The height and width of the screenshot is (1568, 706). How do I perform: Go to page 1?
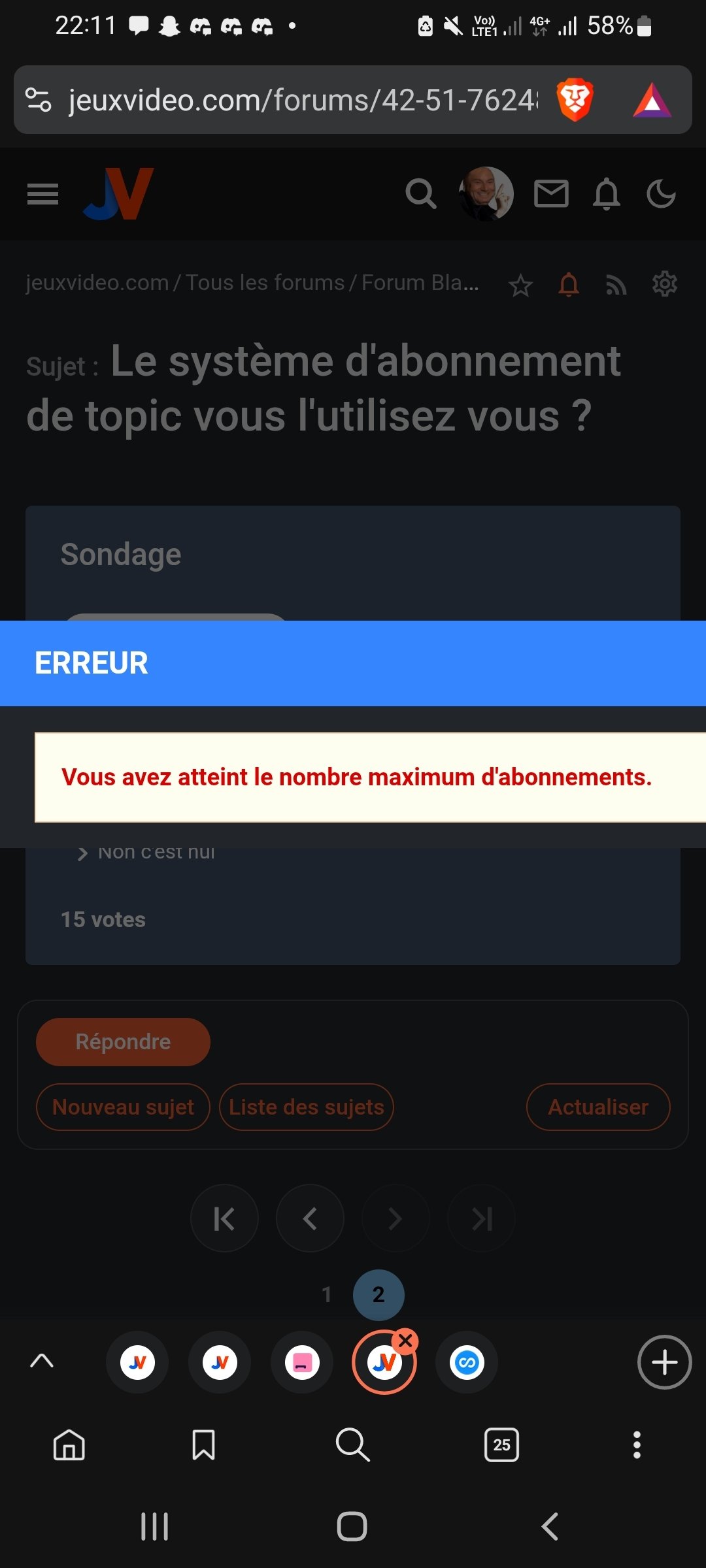327,1294
